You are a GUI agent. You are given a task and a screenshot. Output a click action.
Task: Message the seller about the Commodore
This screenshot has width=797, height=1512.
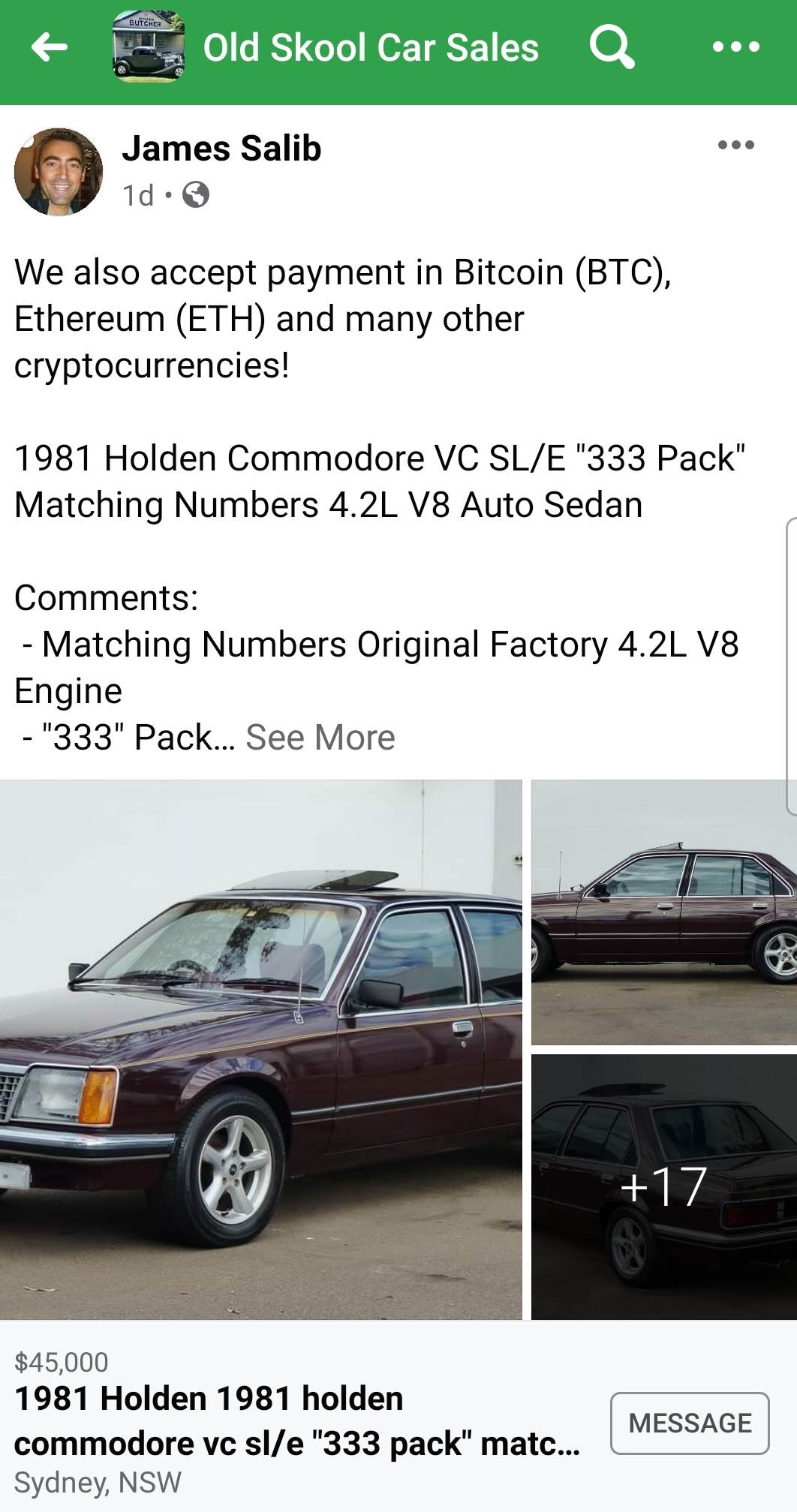coord(689,1423)
